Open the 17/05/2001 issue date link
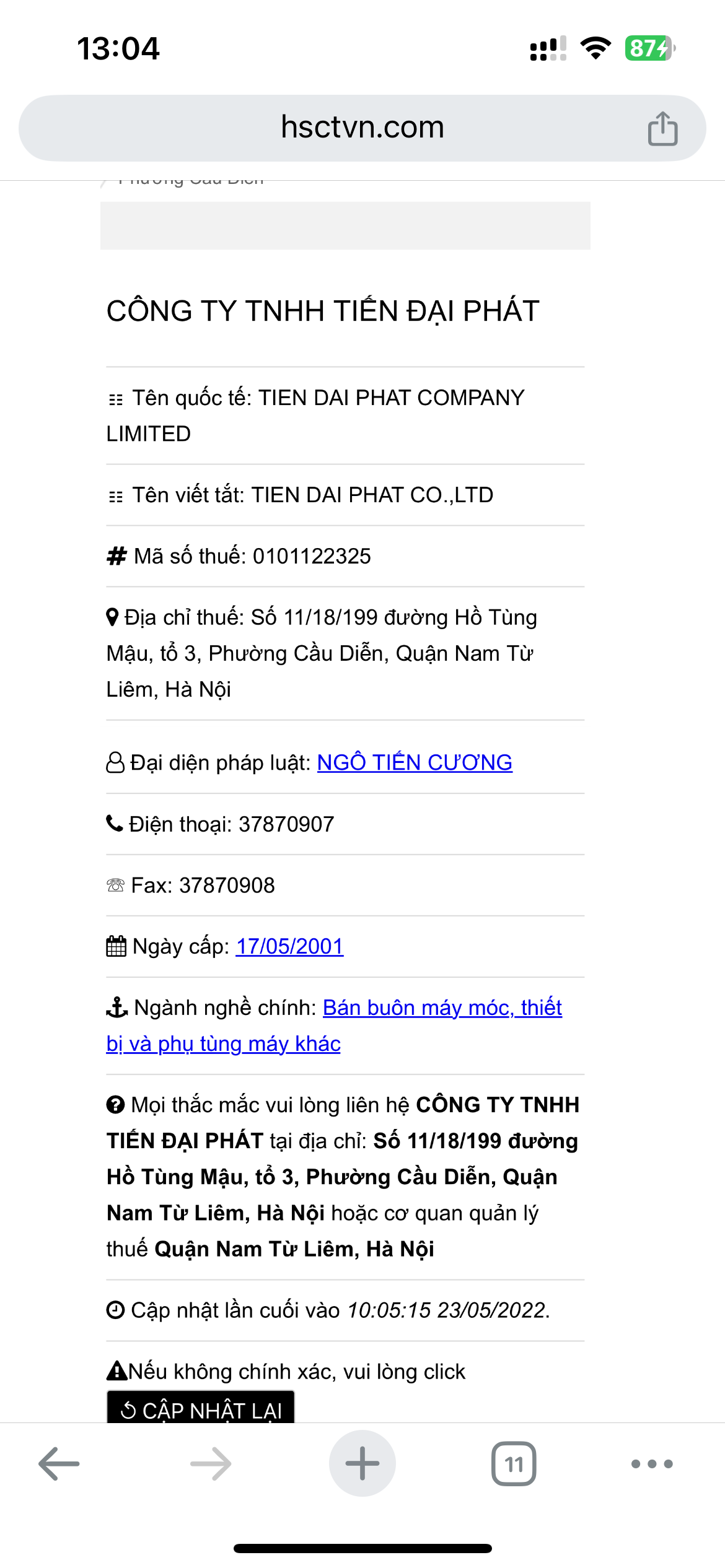Image resolution: width=725 pixels, height=1568 pixels. click(289, 946)
